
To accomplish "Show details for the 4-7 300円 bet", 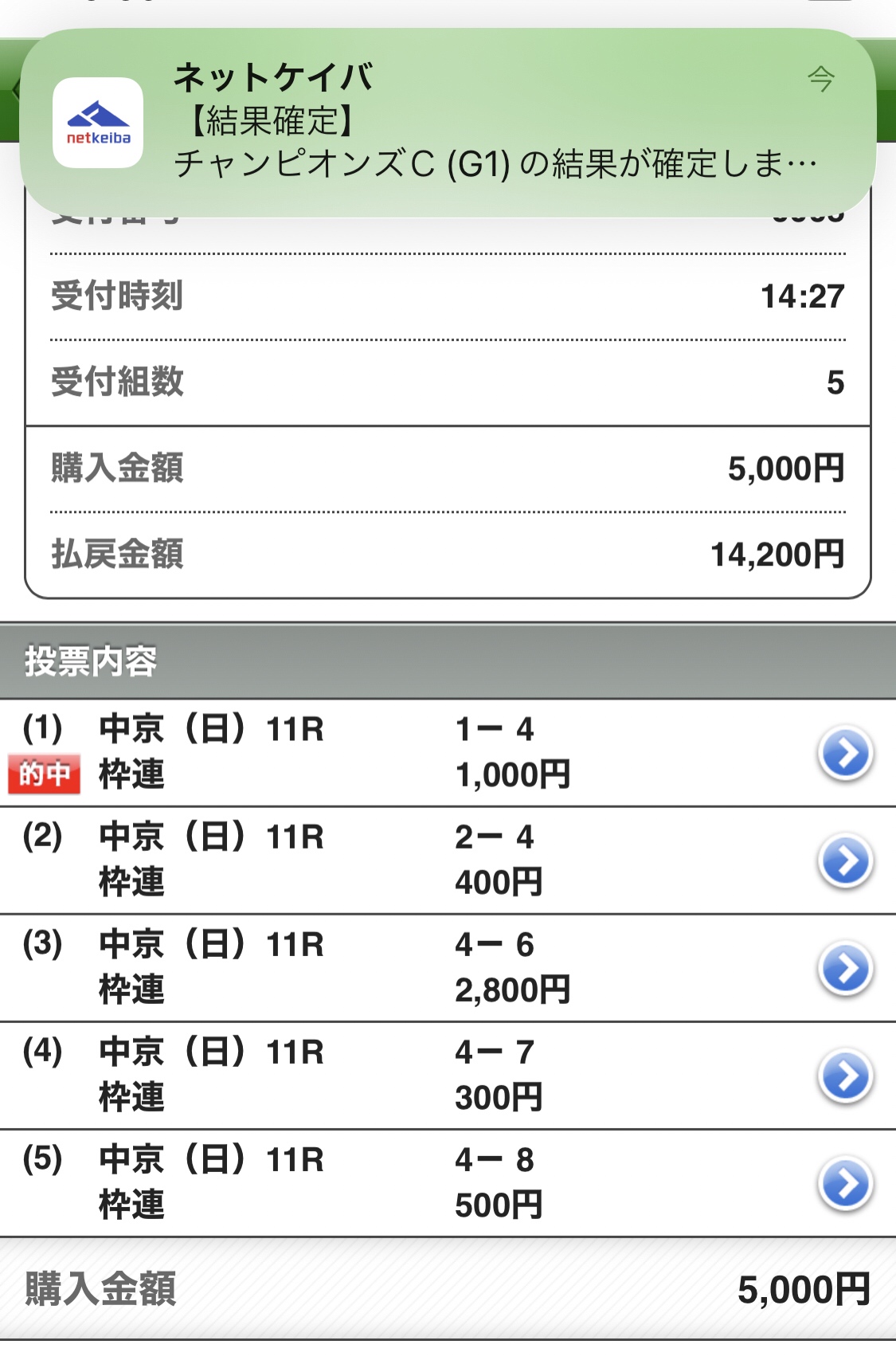I will [845, 1076].
